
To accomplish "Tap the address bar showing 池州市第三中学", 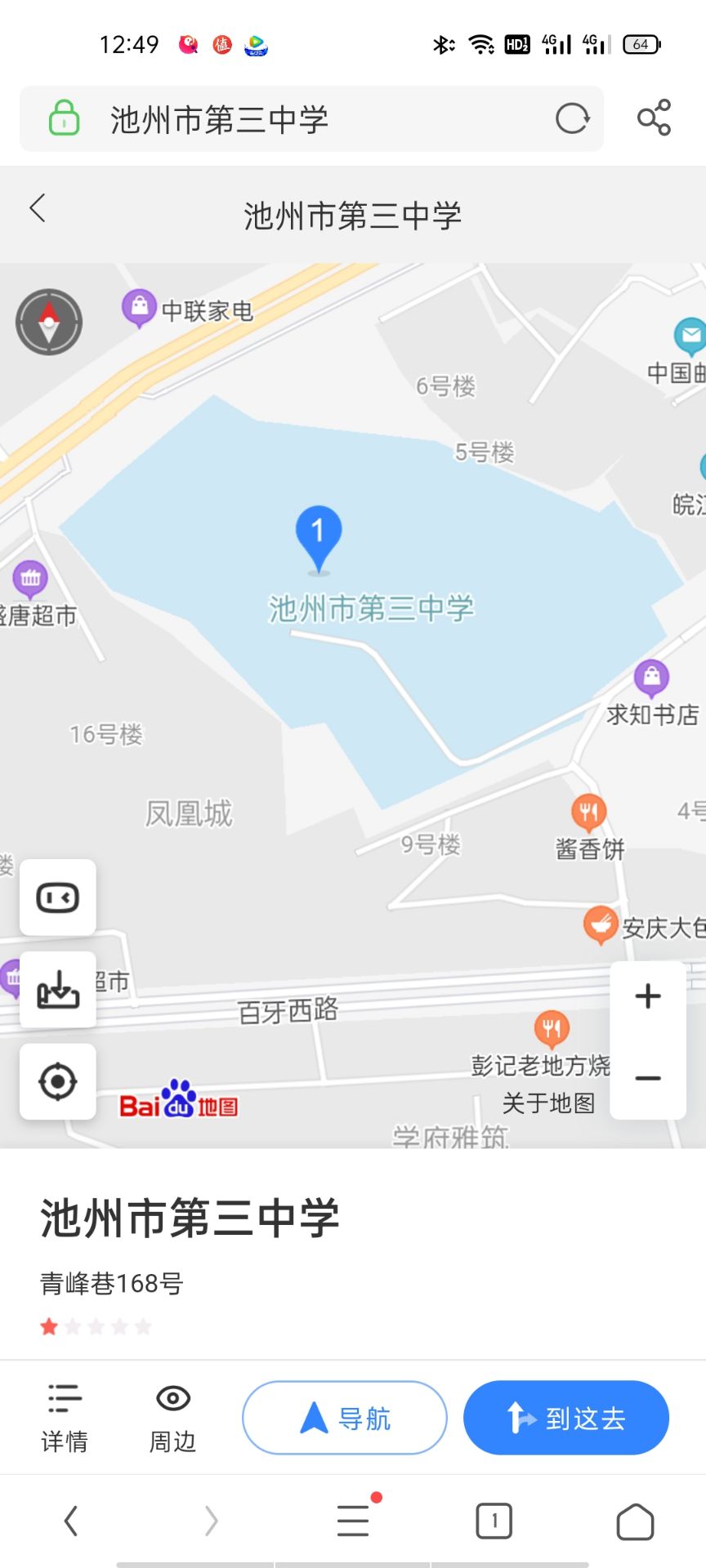I will click(x=311, y=119).
